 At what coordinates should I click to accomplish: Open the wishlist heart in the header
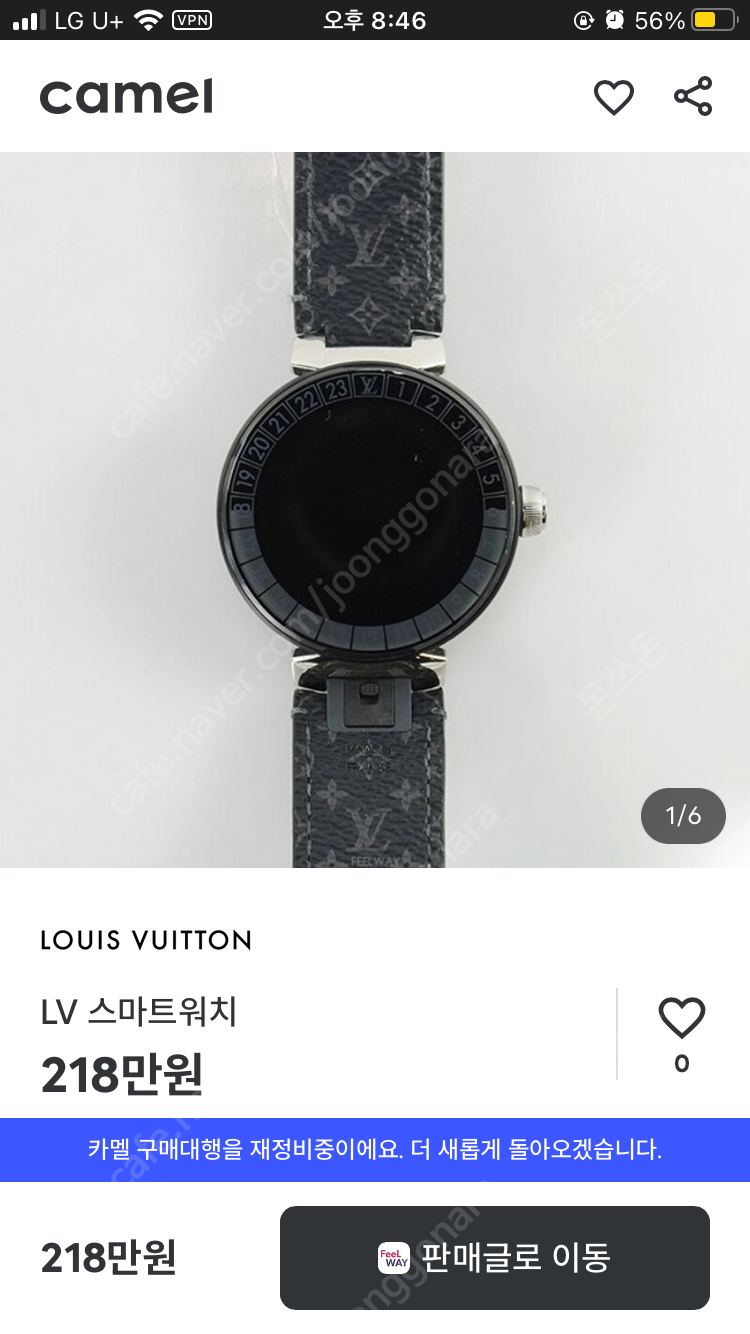613,97
